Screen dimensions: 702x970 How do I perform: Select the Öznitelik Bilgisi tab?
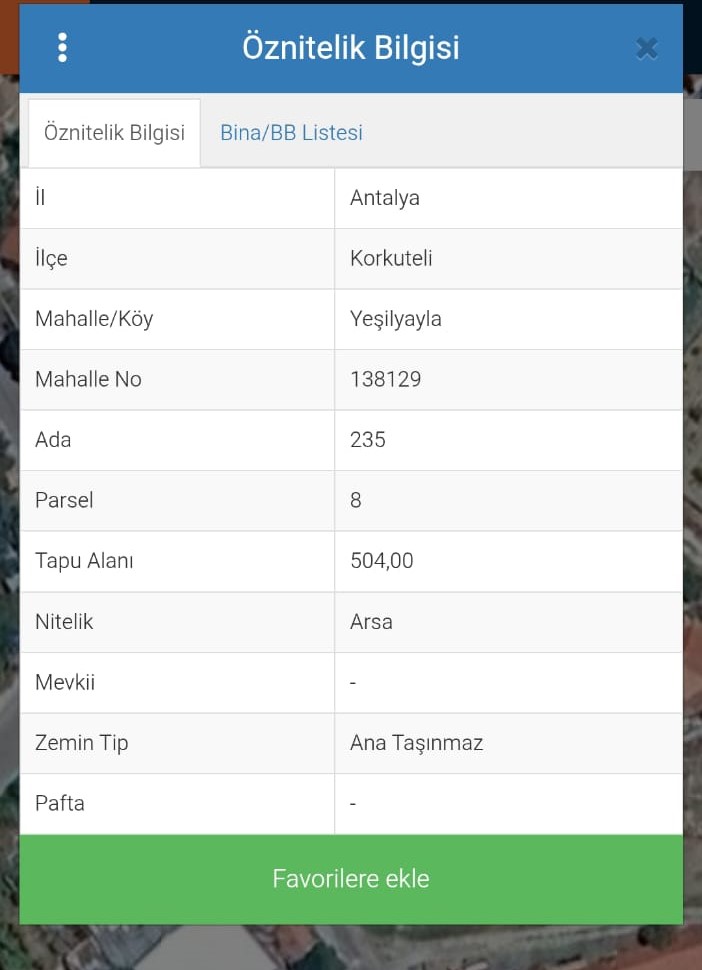tap(114, 132)
